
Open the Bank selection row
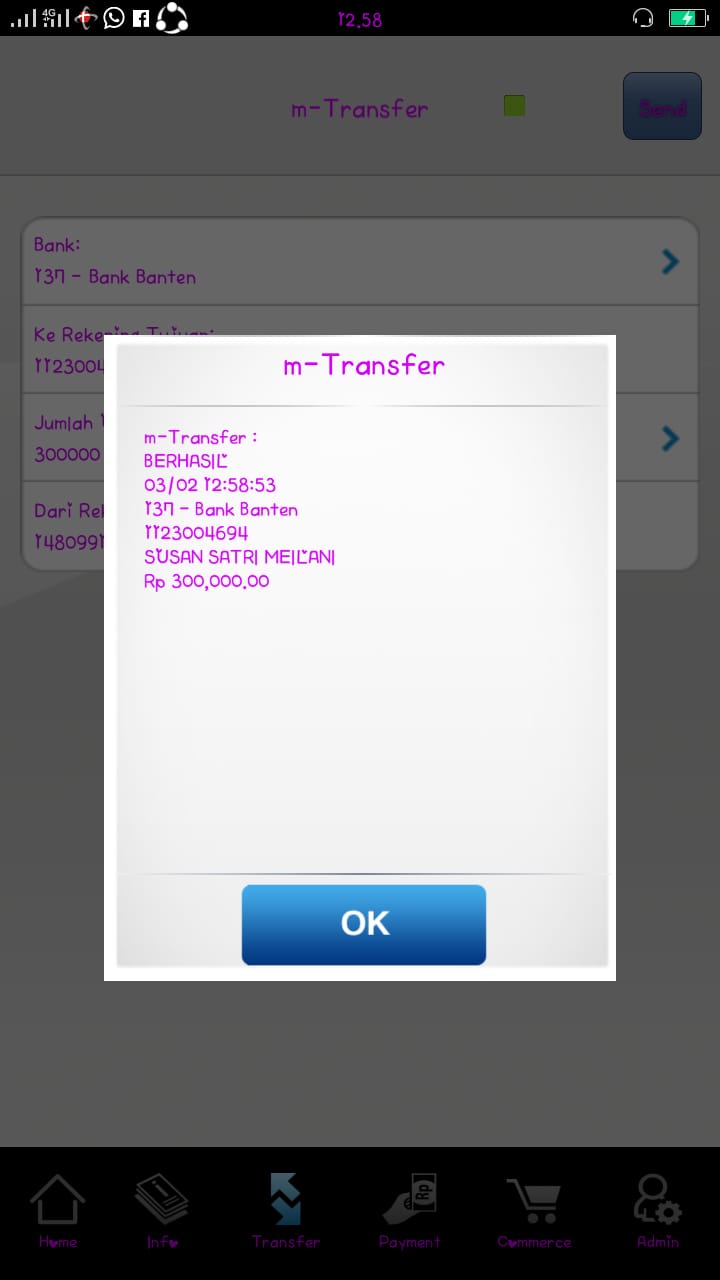pos(360,262)
